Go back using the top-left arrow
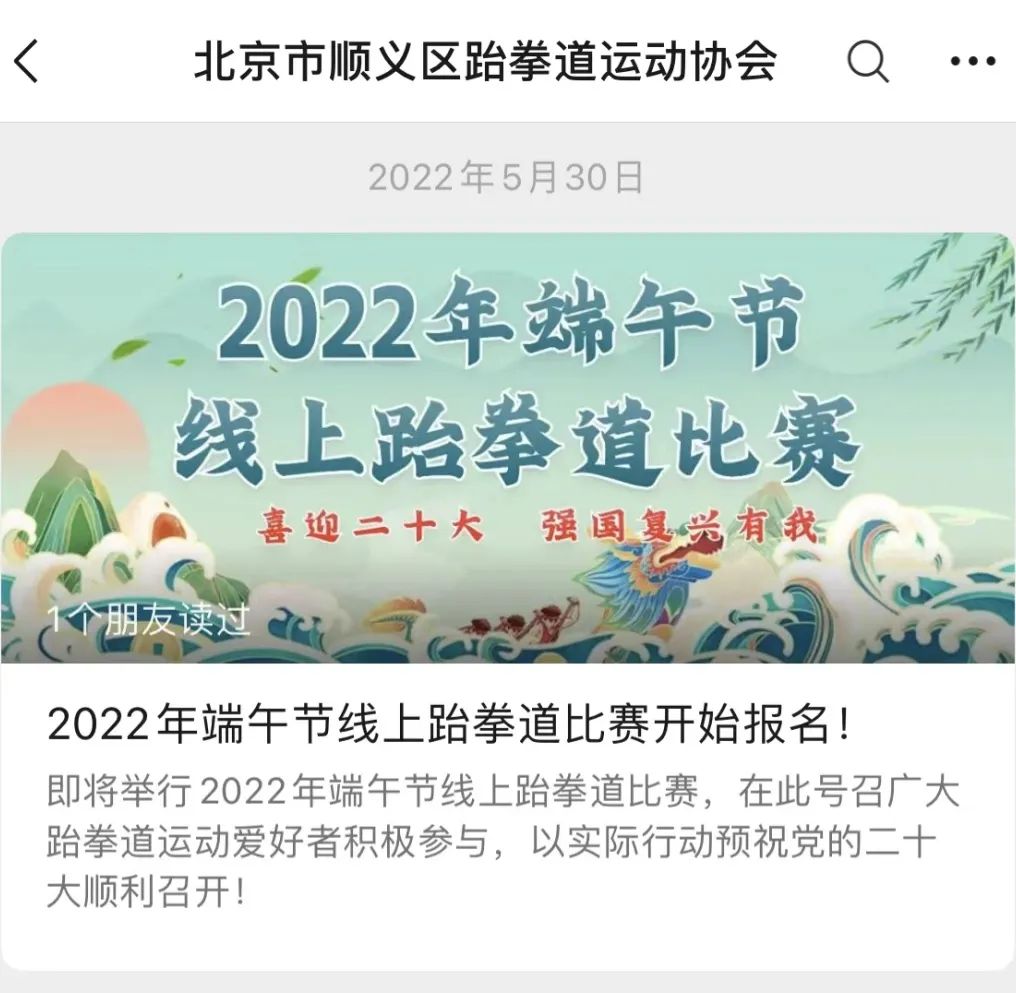The image size is (1016, 993). (x=27, y=61)
